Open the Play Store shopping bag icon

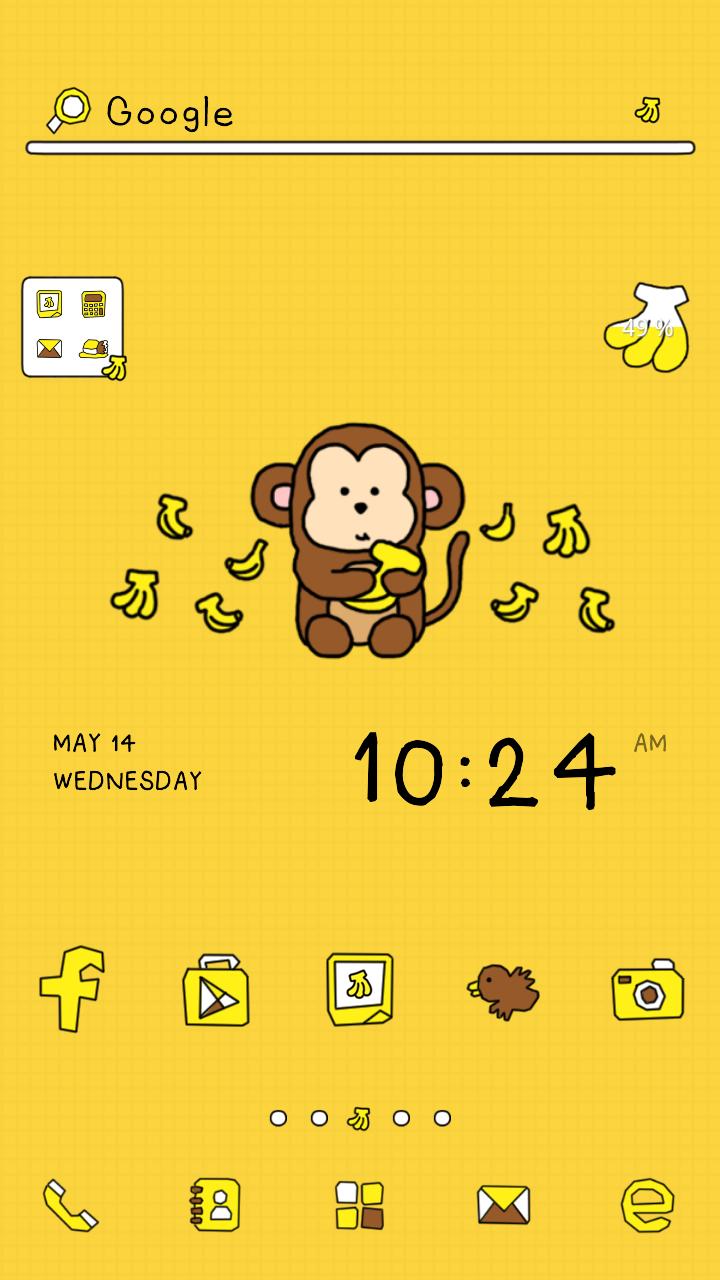point(215,990)
